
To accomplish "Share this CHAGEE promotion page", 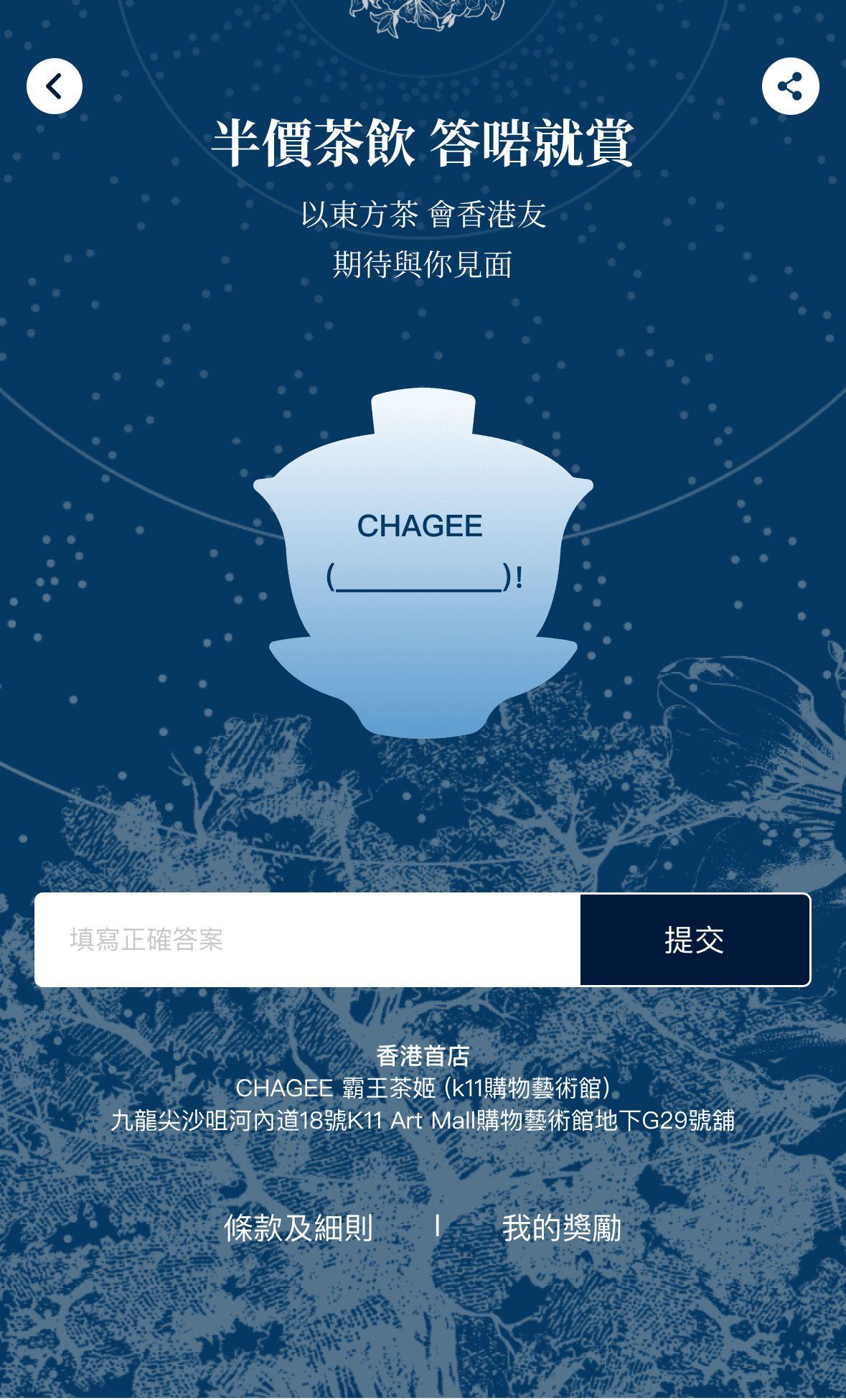I will click(x=790, y=86).
